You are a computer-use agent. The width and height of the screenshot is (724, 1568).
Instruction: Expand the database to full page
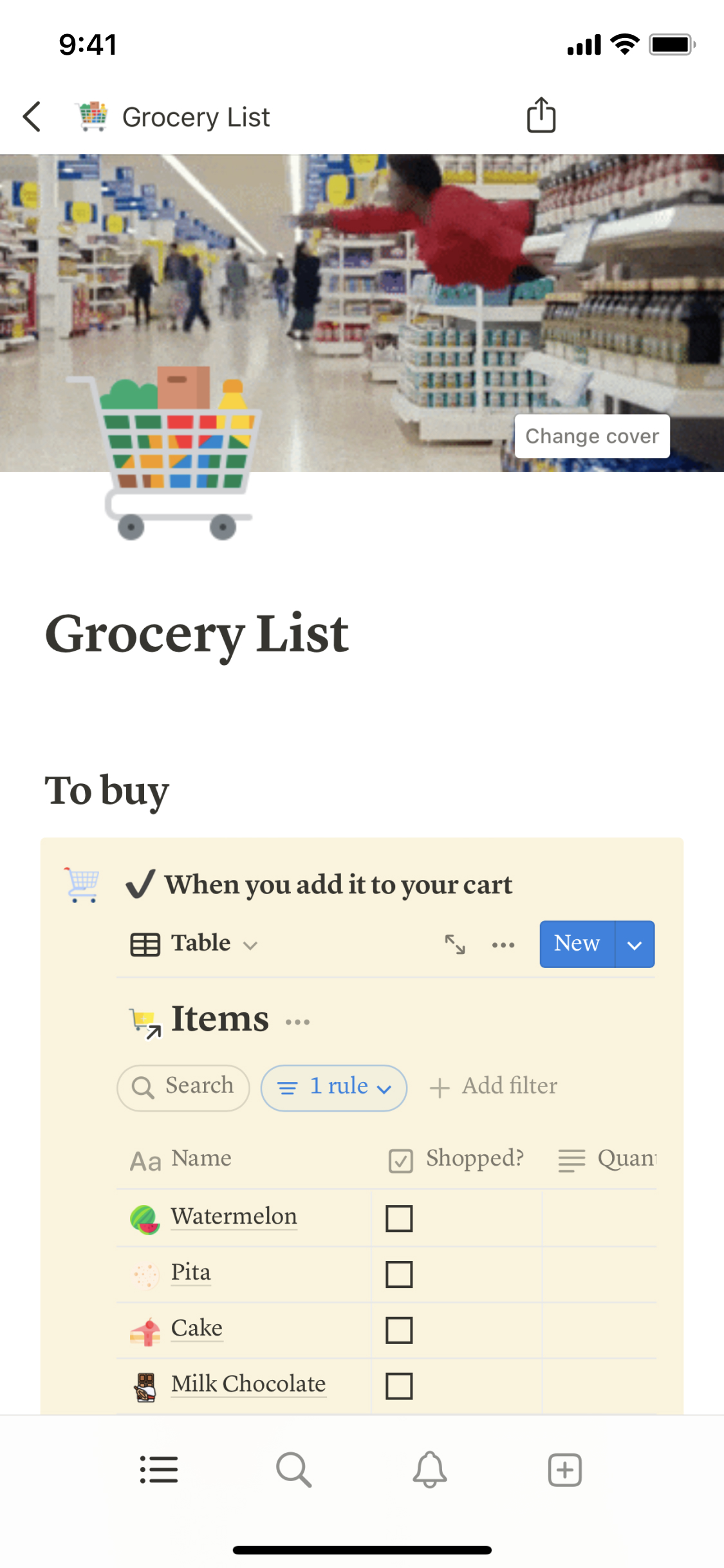[x=455, y=944]
